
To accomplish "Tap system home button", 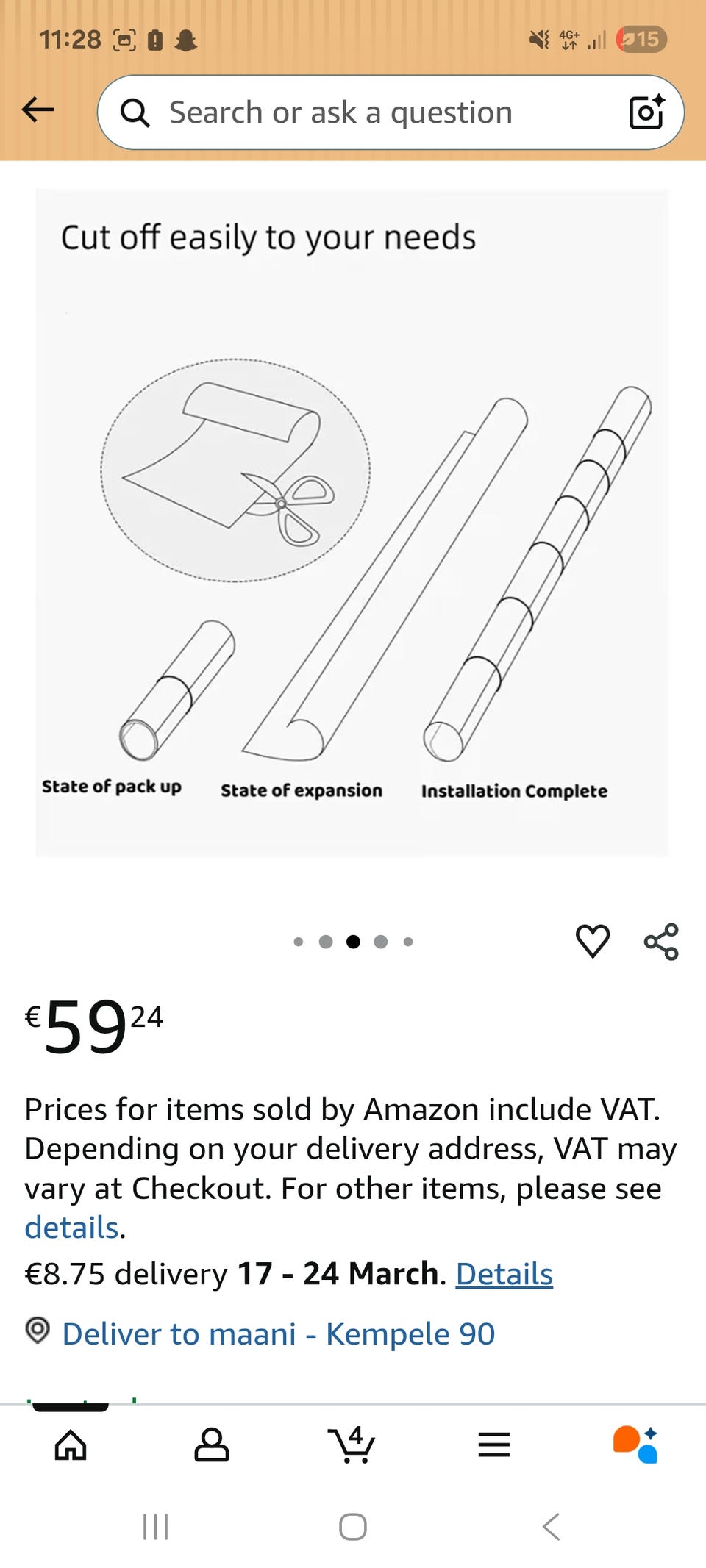I will (x=353, y=1527).
